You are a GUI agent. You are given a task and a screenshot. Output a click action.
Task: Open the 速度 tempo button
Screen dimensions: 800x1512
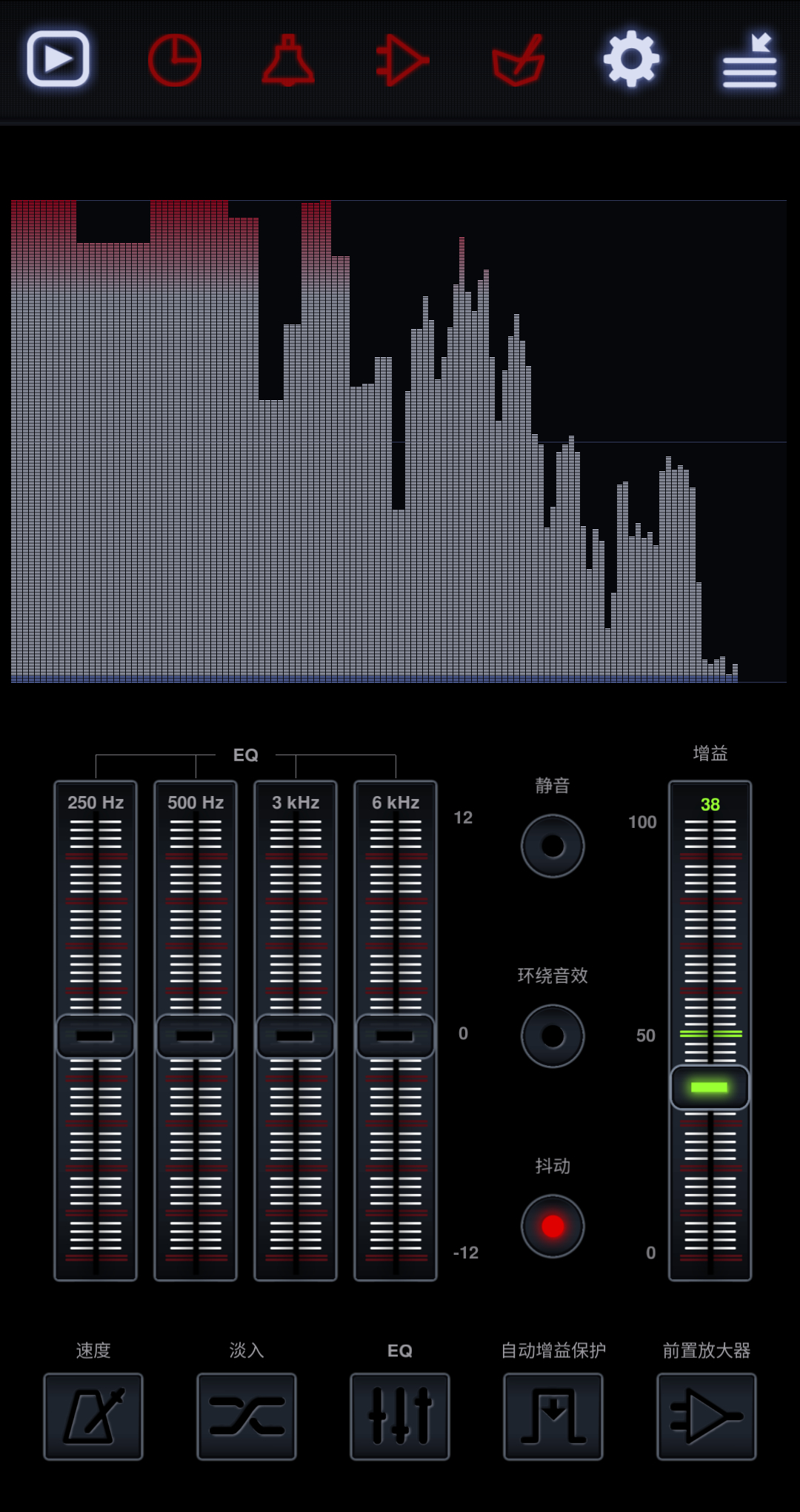(93, 1416)
